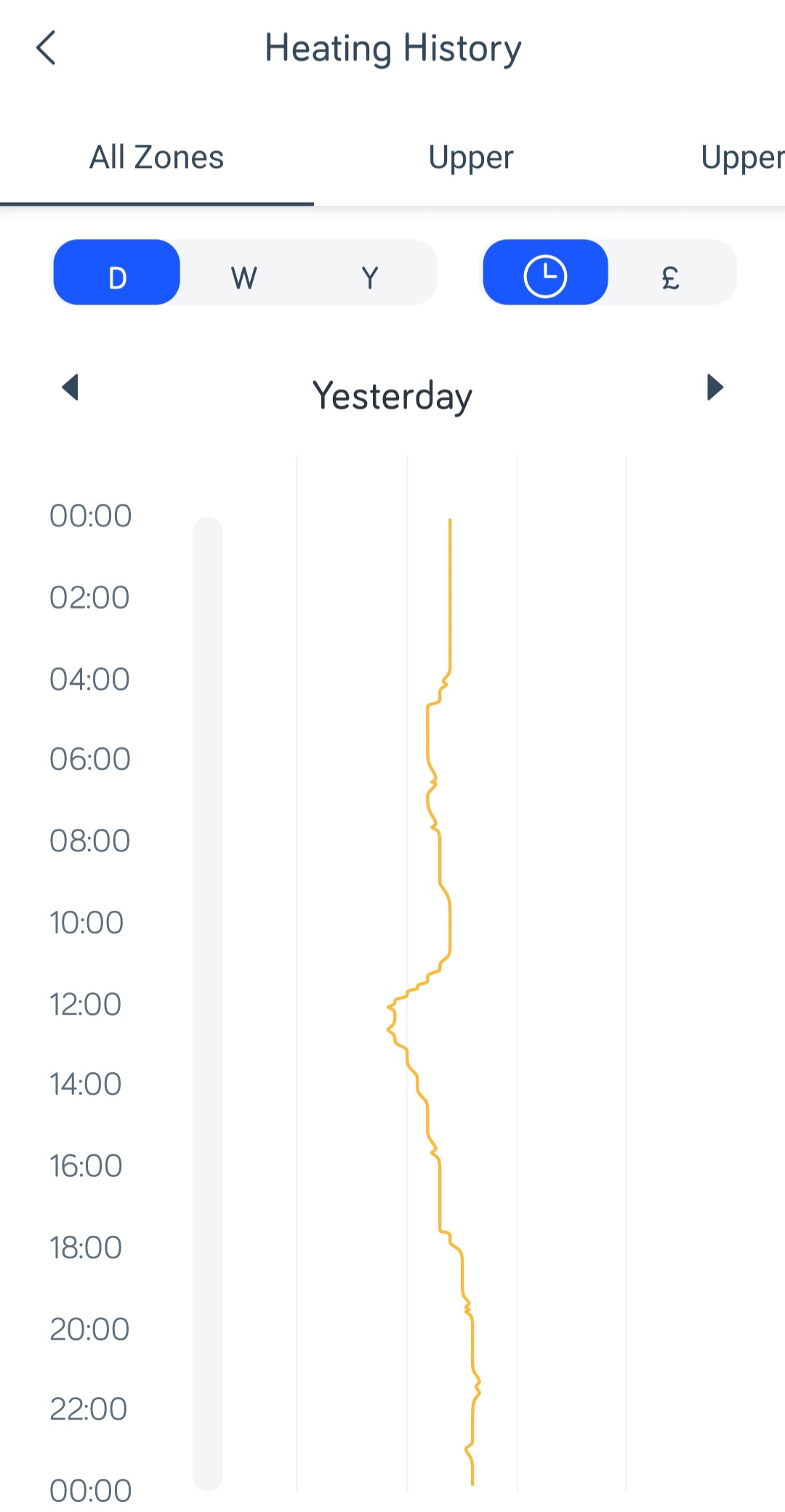Go to the previous day before Yesterday
Screen dimensions: 785x1512
tap(71, 387)
